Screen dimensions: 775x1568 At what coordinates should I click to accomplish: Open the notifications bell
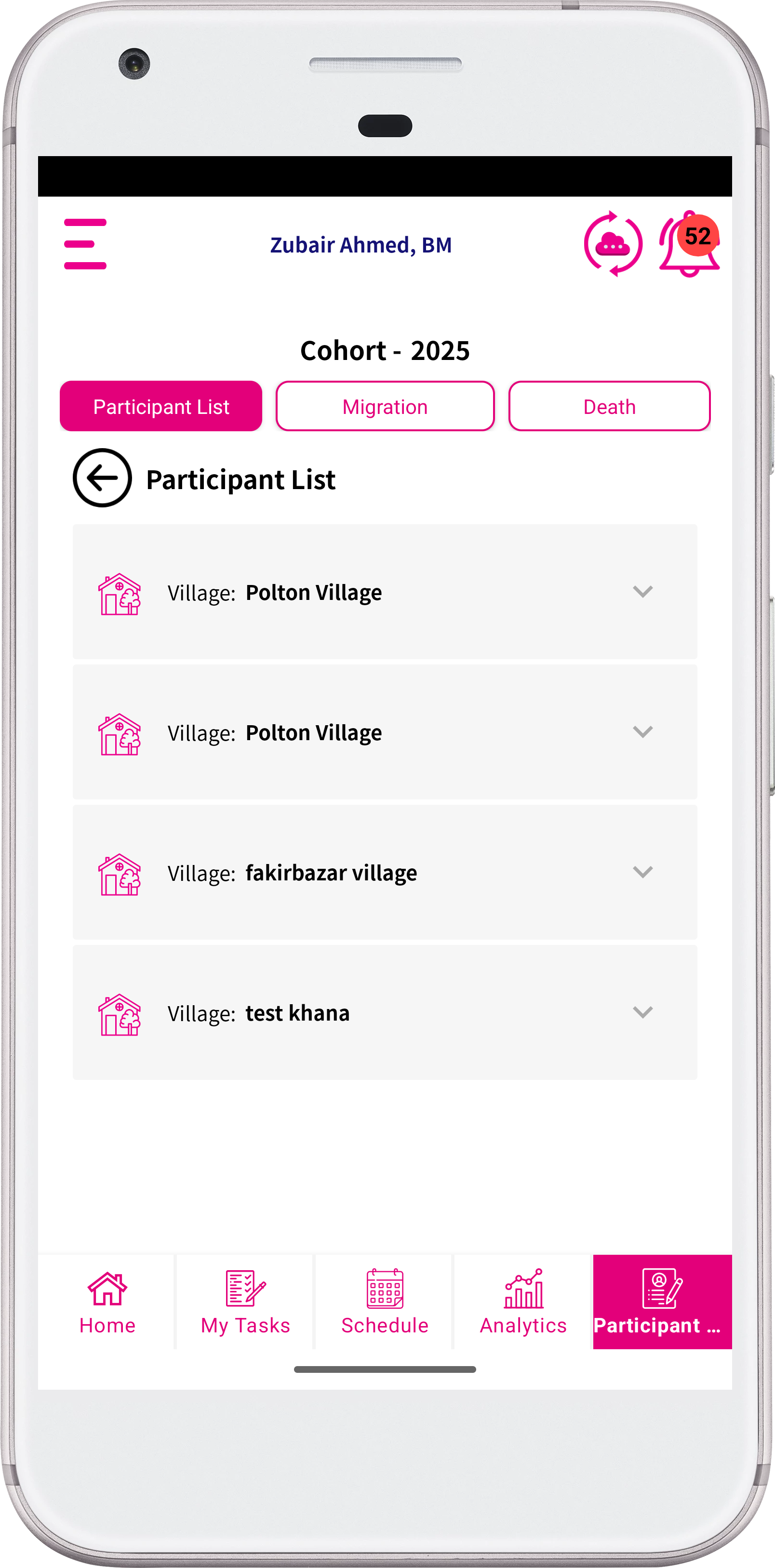click(689, 244)
